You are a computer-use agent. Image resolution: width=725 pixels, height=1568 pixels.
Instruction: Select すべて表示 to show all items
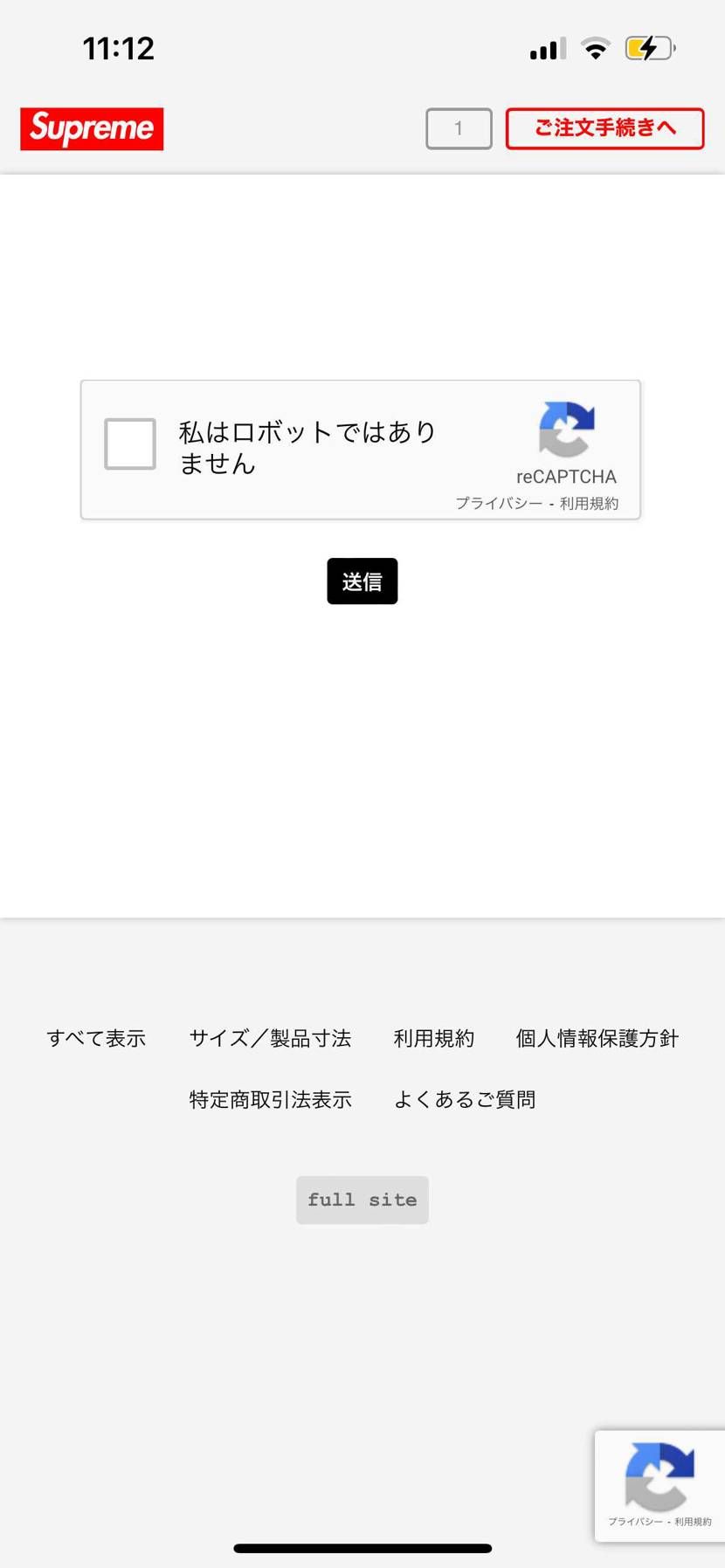point(96,1038)
